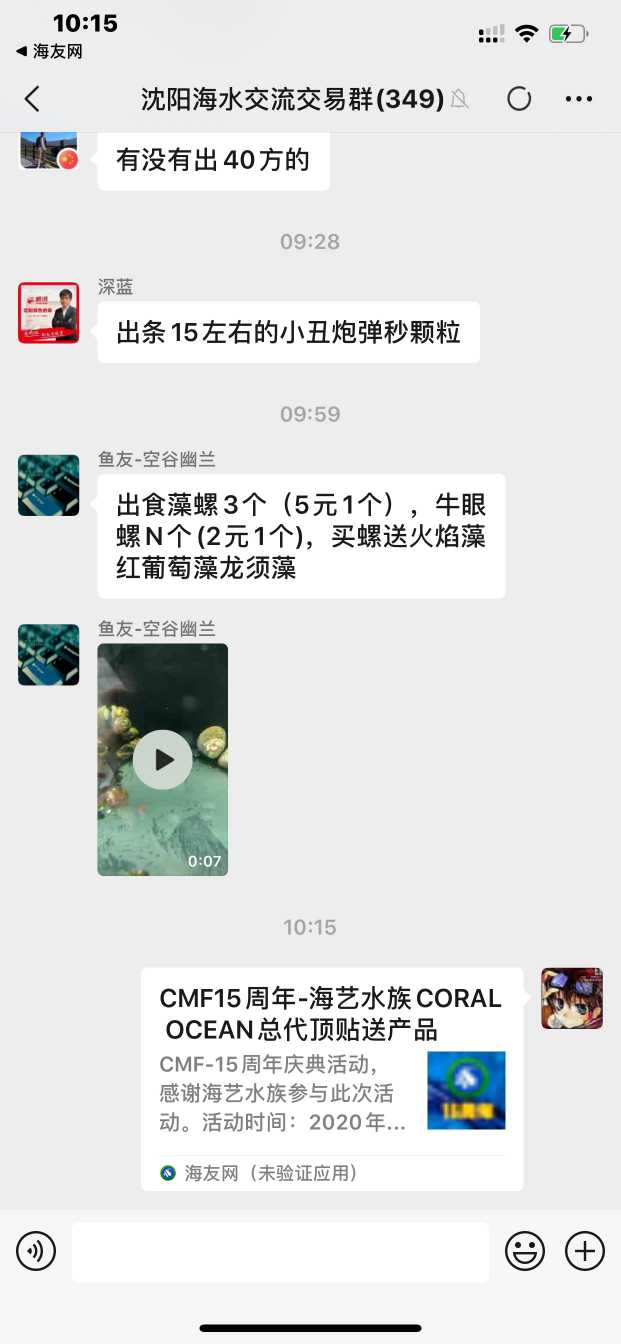621x1344 pixels.
Task: View 深蓝's profile avatar
Action: pos(48,313)
